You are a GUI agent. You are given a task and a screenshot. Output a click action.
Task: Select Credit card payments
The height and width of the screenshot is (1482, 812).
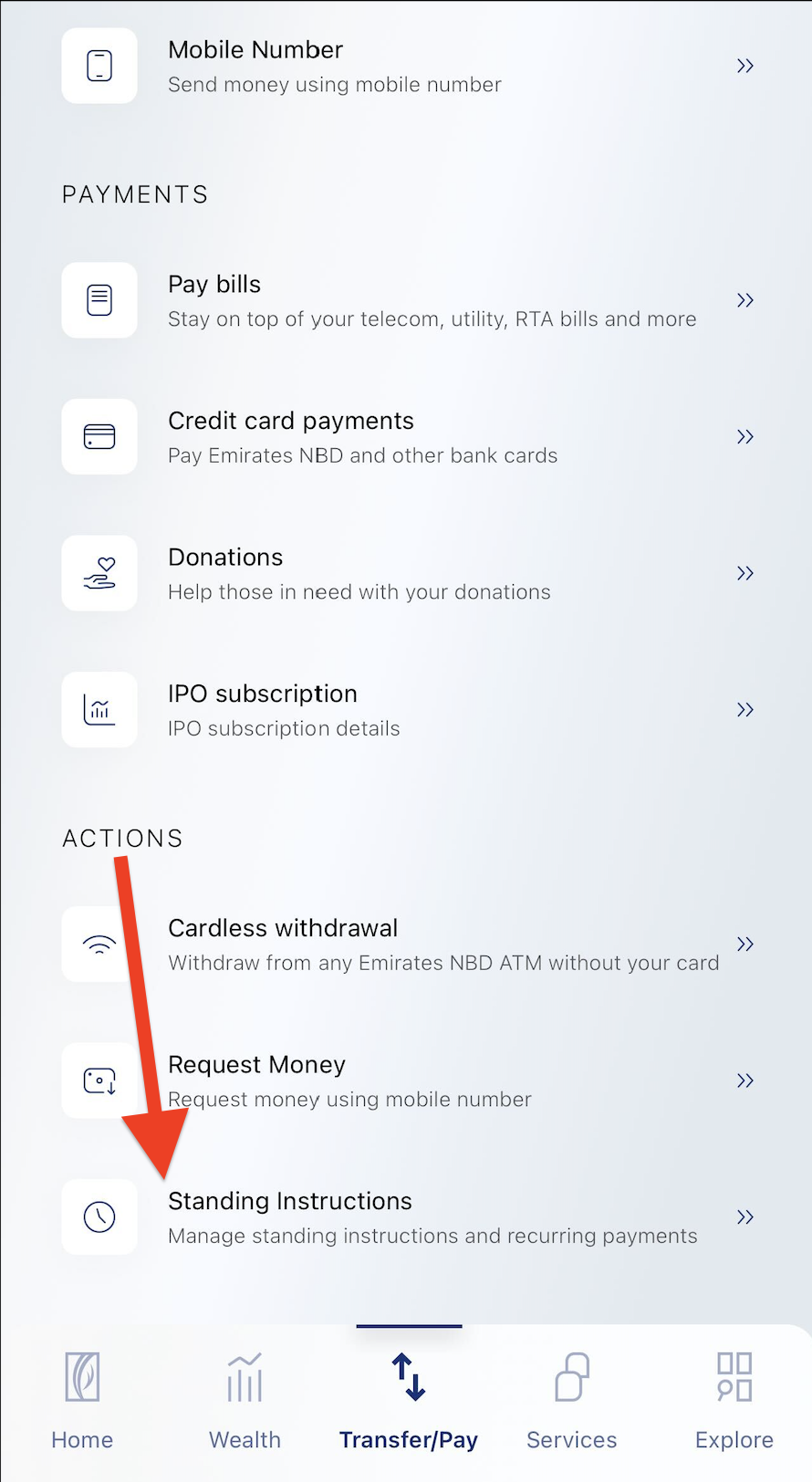408,436
